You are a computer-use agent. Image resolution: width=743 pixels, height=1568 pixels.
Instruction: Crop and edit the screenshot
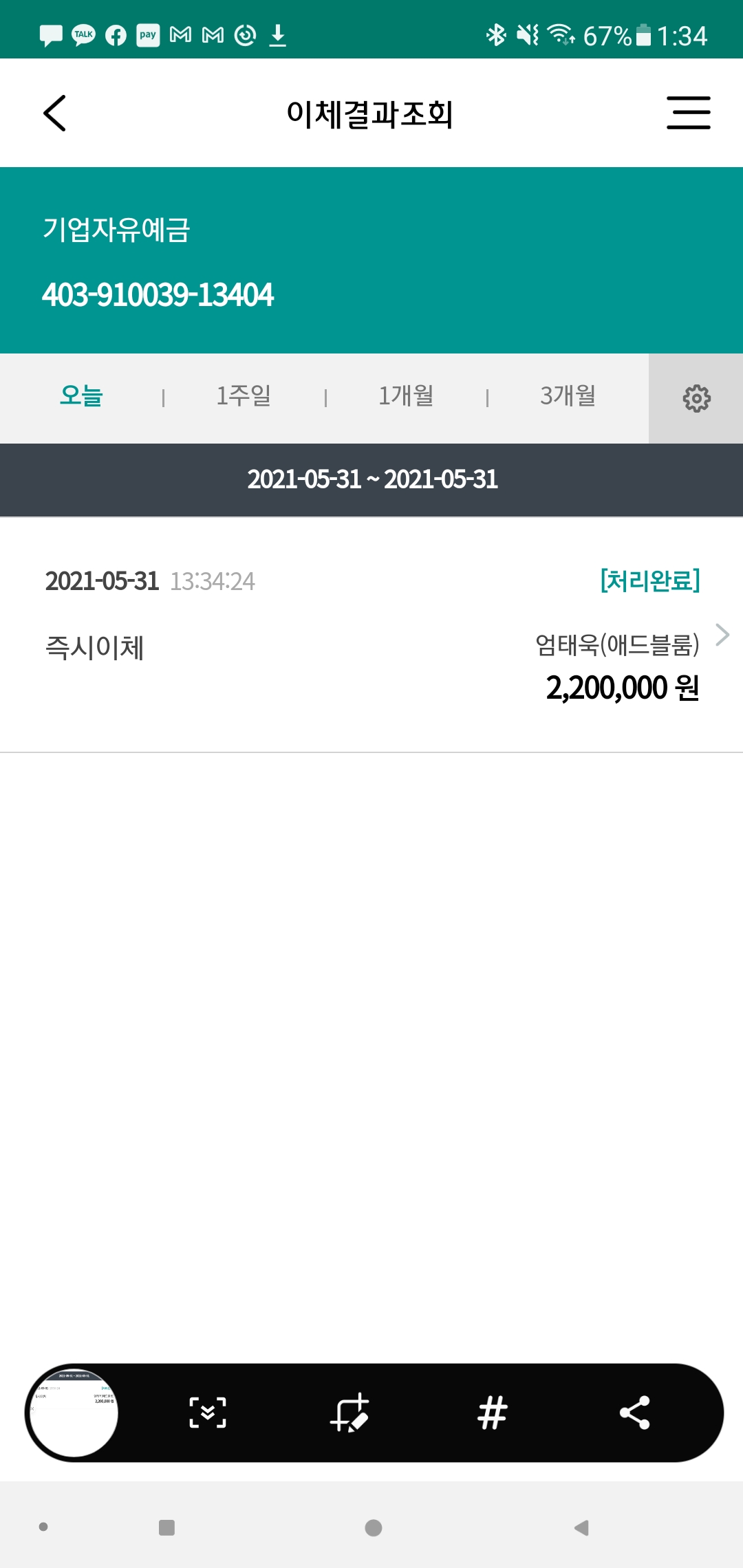click(350, 1413)
